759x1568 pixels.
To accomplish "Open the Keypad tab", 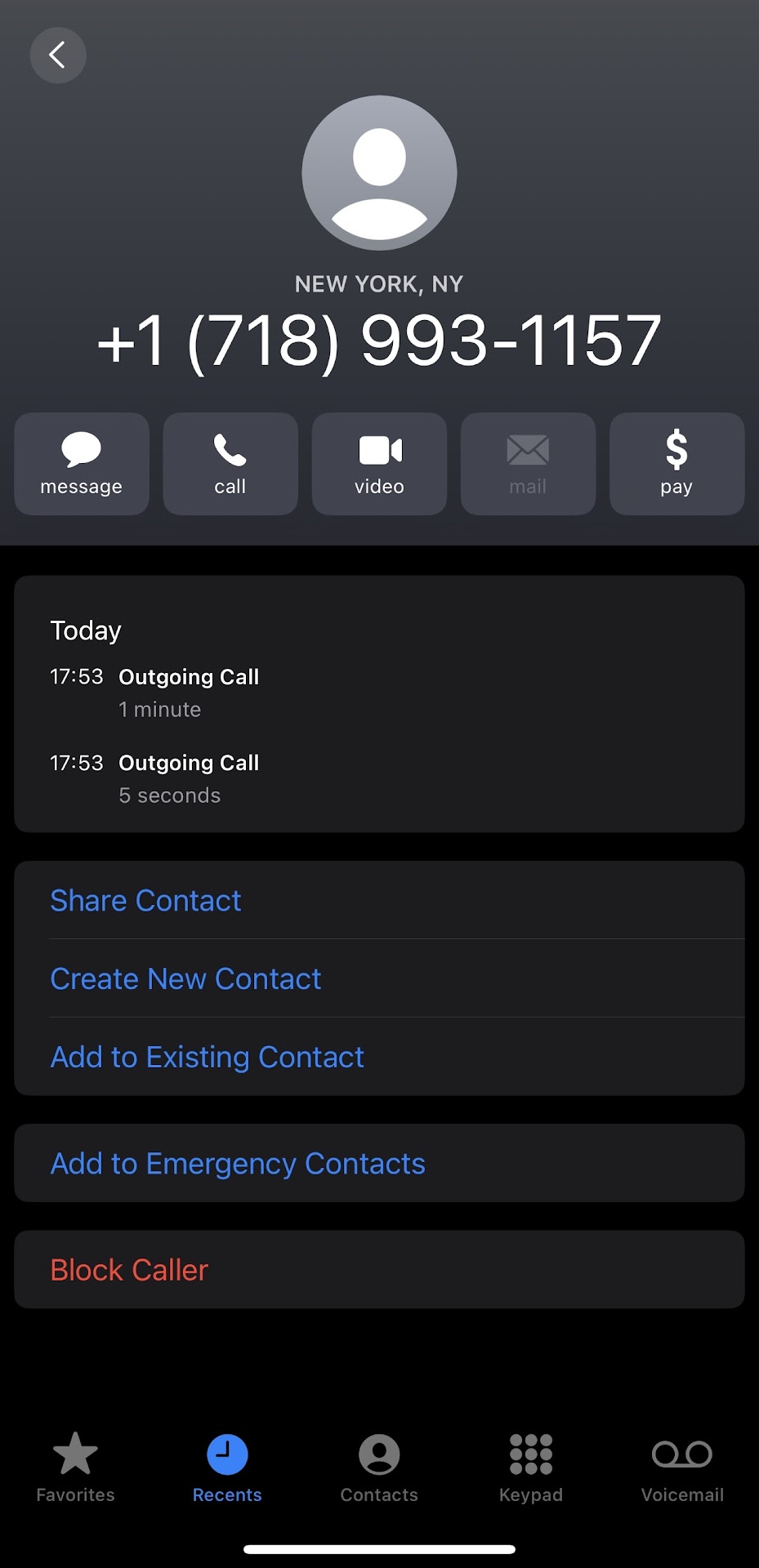I will (x=531, y=1467).
